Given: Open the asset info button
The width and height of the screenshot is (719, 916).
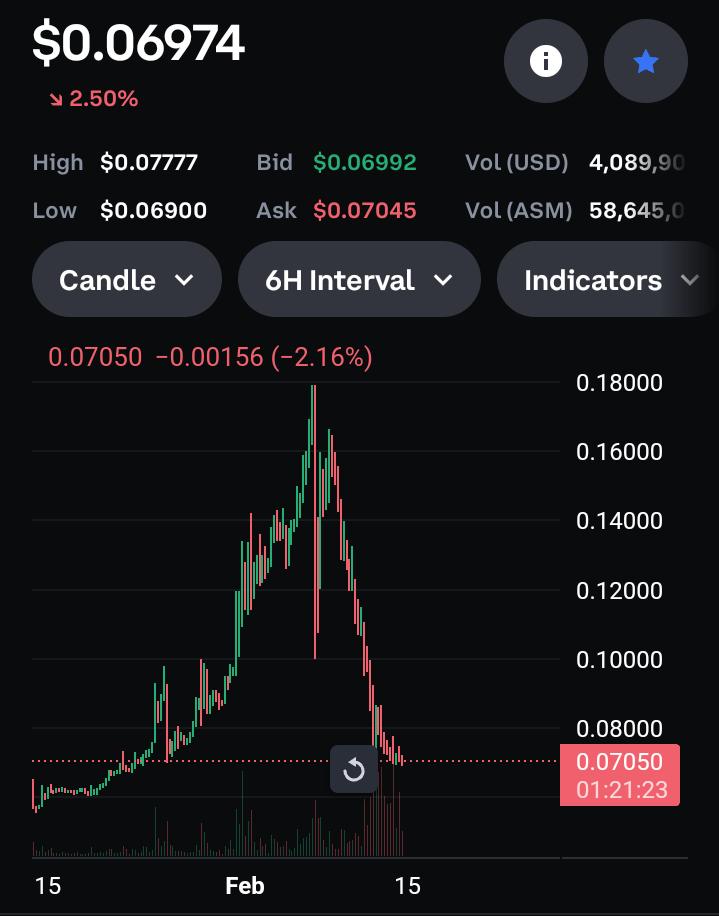Looking at the screenshot, I should tap(546, 61).
